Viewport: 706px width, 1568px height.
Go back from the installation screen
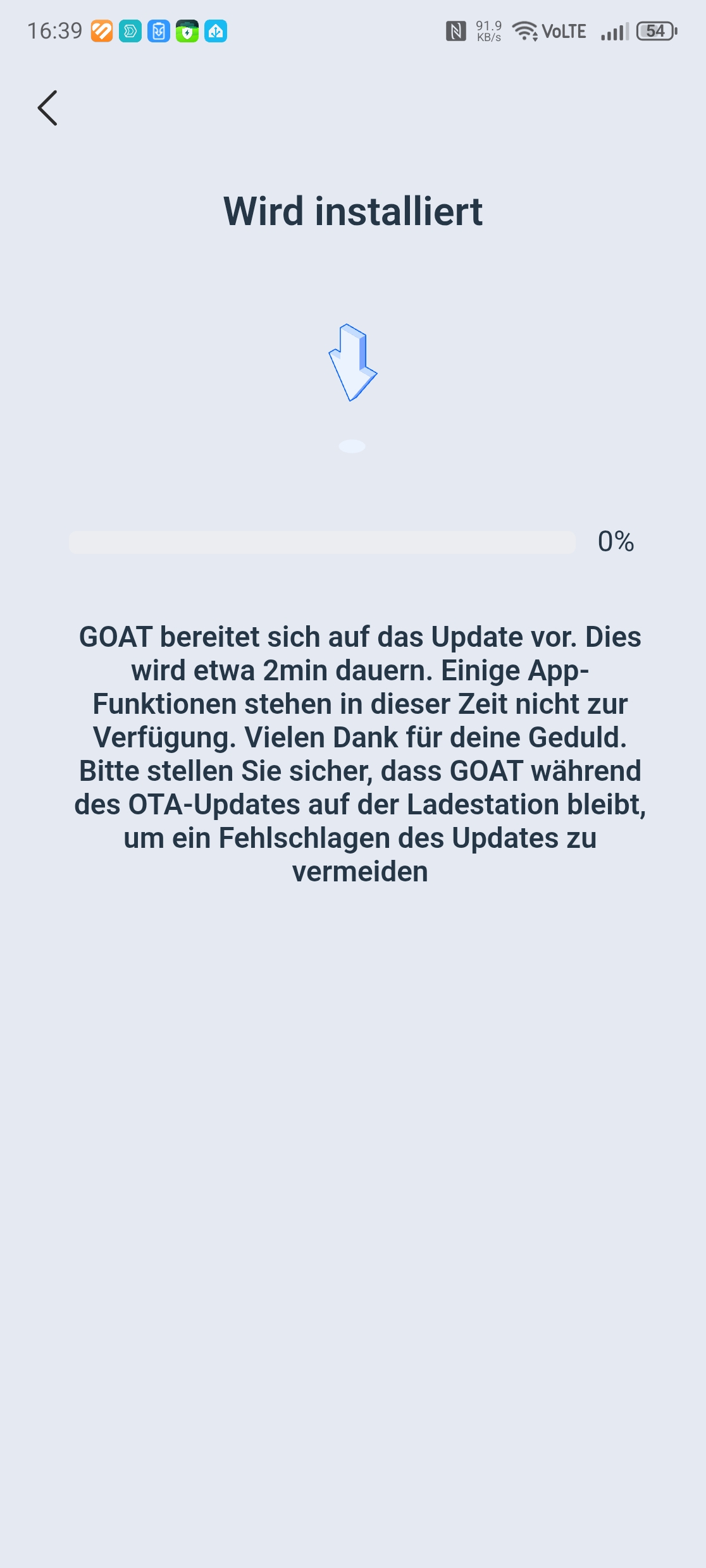(47, 108)
